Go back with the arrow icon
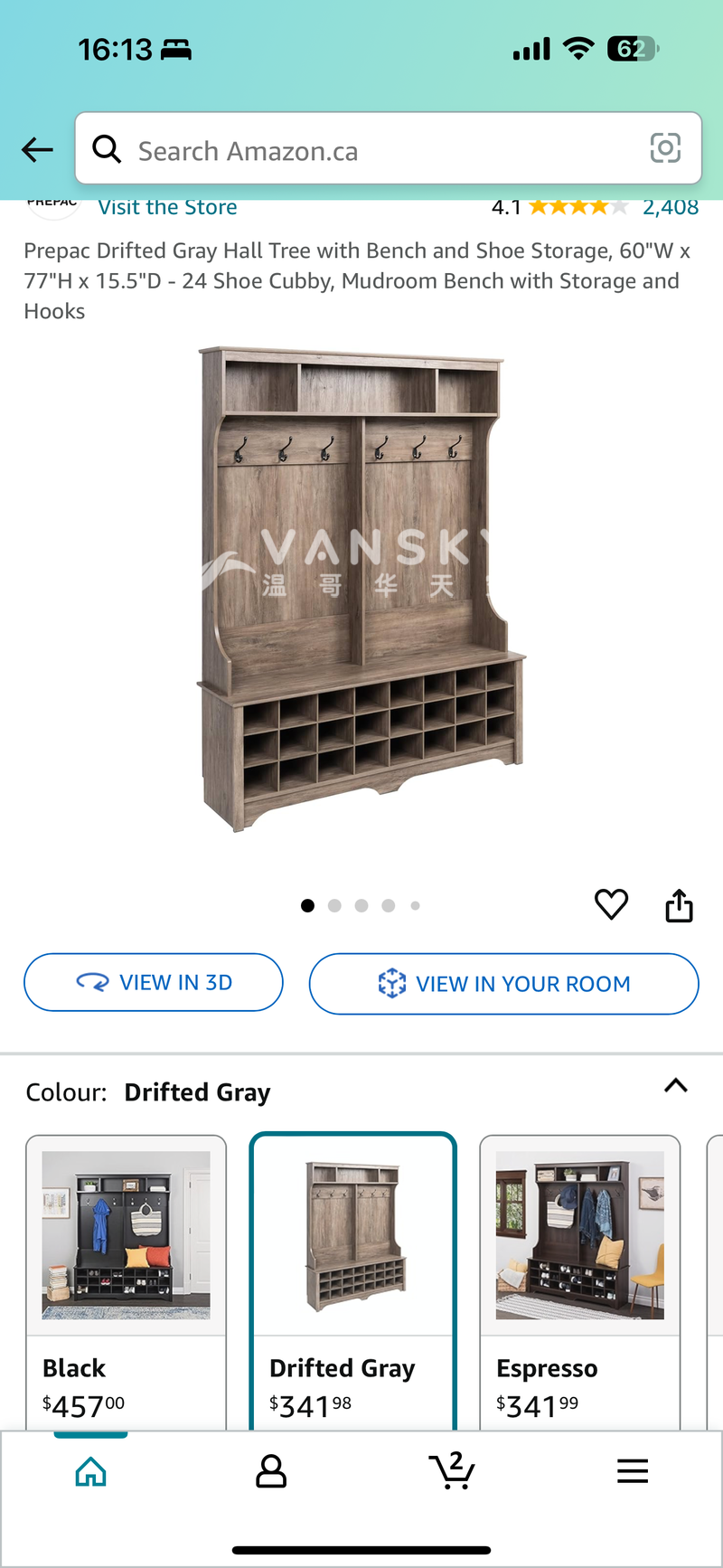The image size is (723, 1568). [x=38, y=149]
